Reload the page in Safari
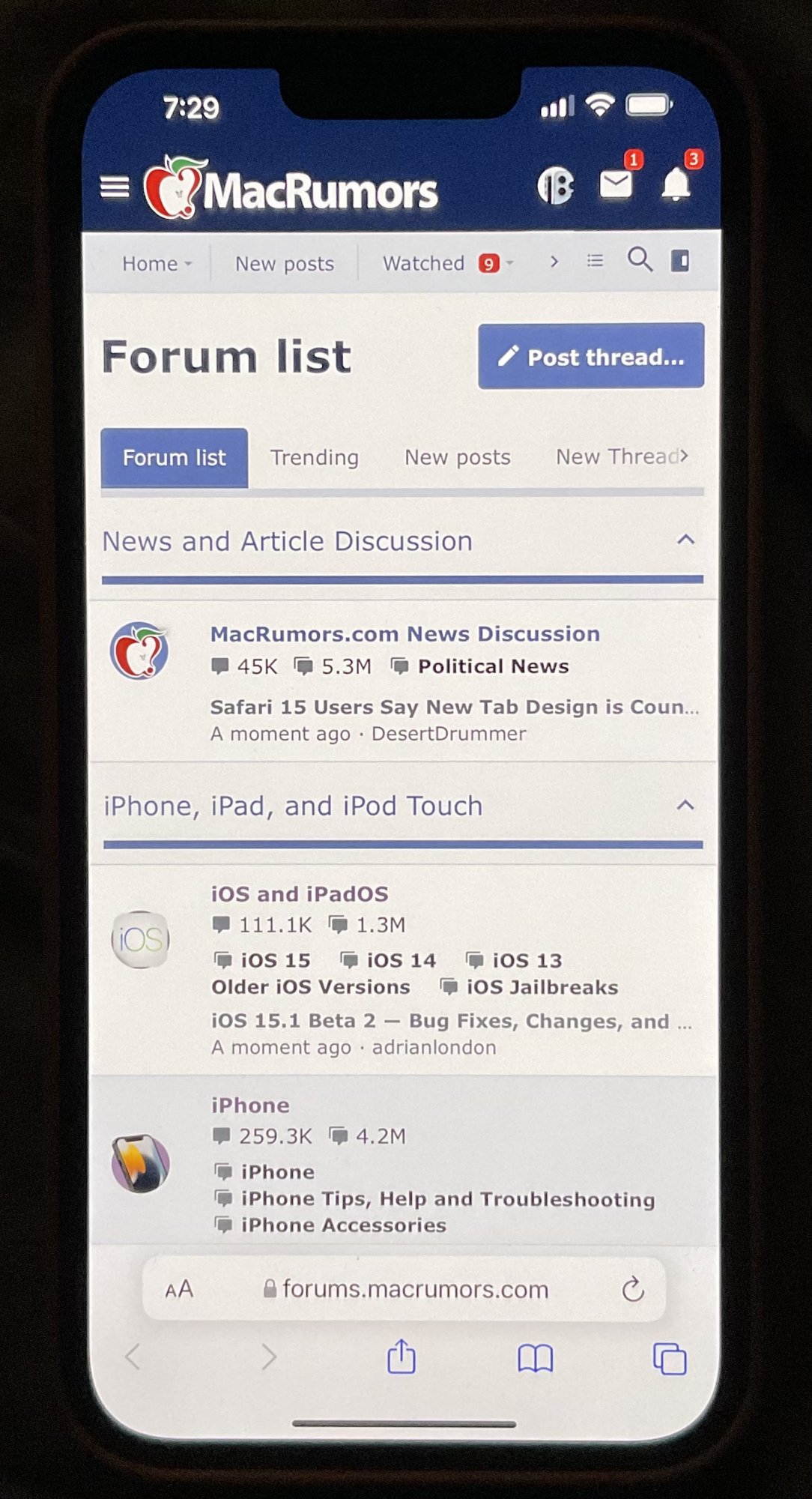The height and width of the screenshot is (1499, 812). click(633, 1289)
